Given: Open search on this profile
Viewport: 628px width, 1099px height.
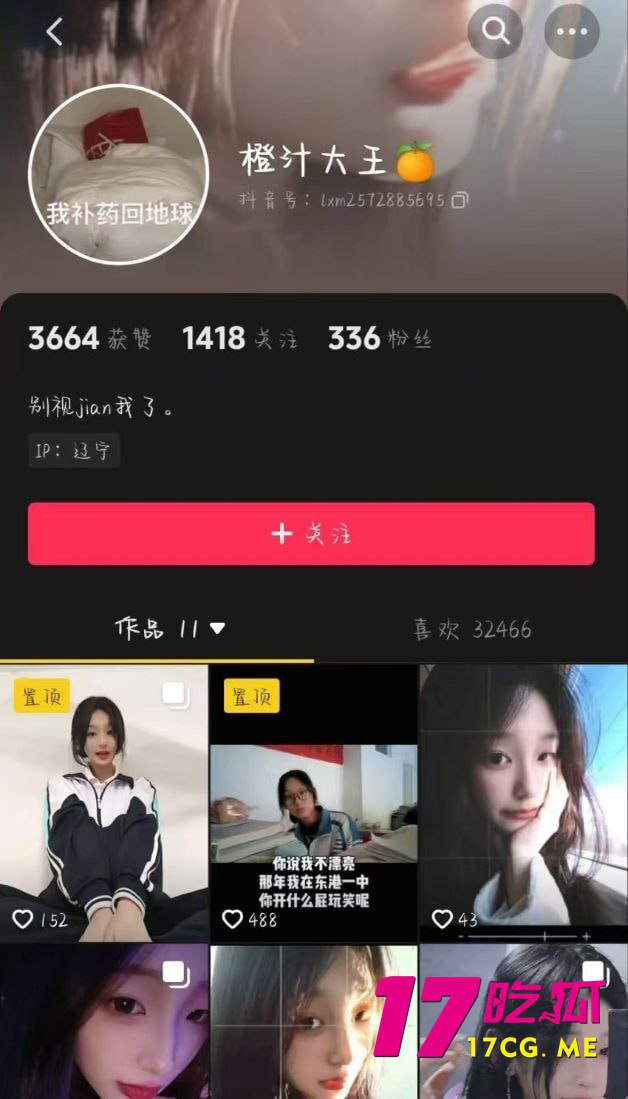Looking at the screenshot, I should (495, 31).
